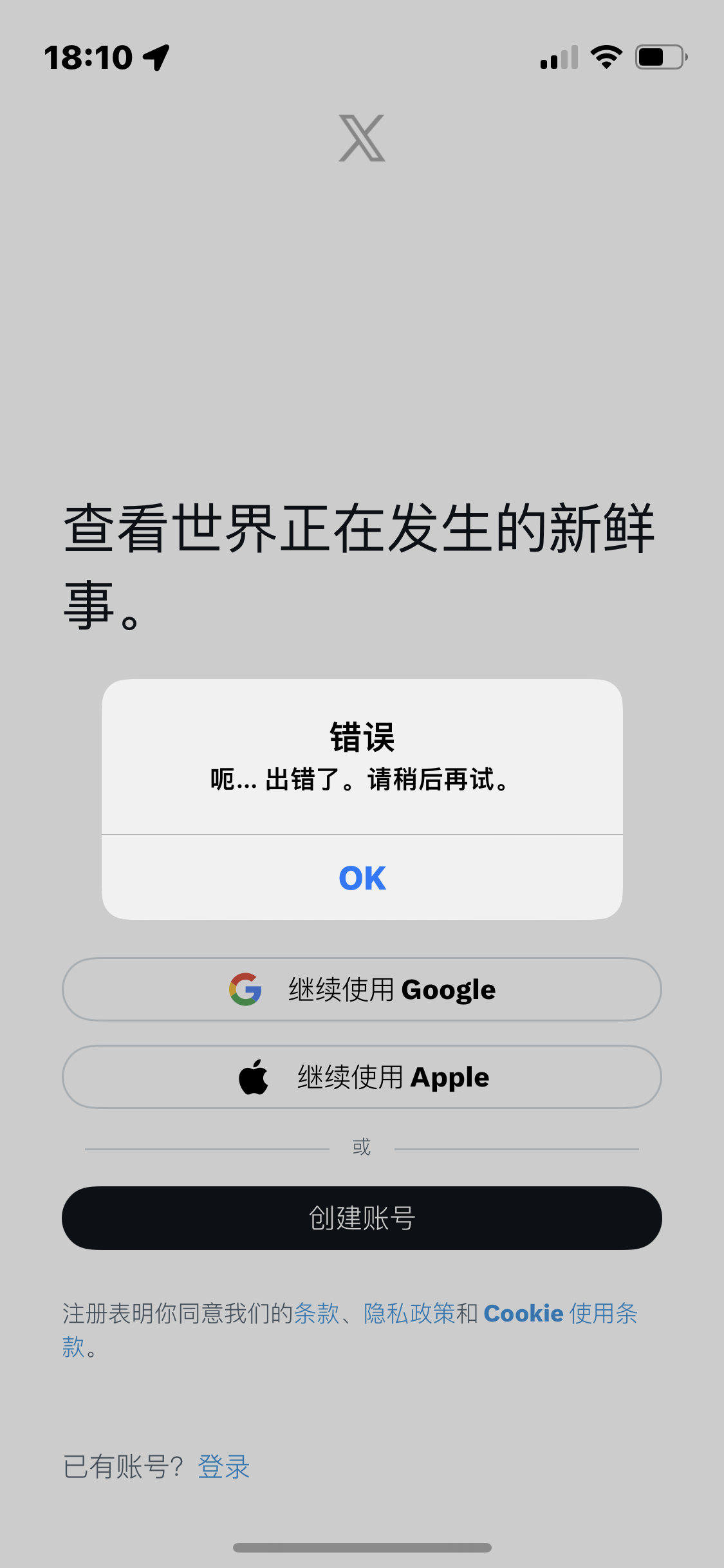
Task: Click 继续使用 Apple button
Action: [x=362, y=1076]
